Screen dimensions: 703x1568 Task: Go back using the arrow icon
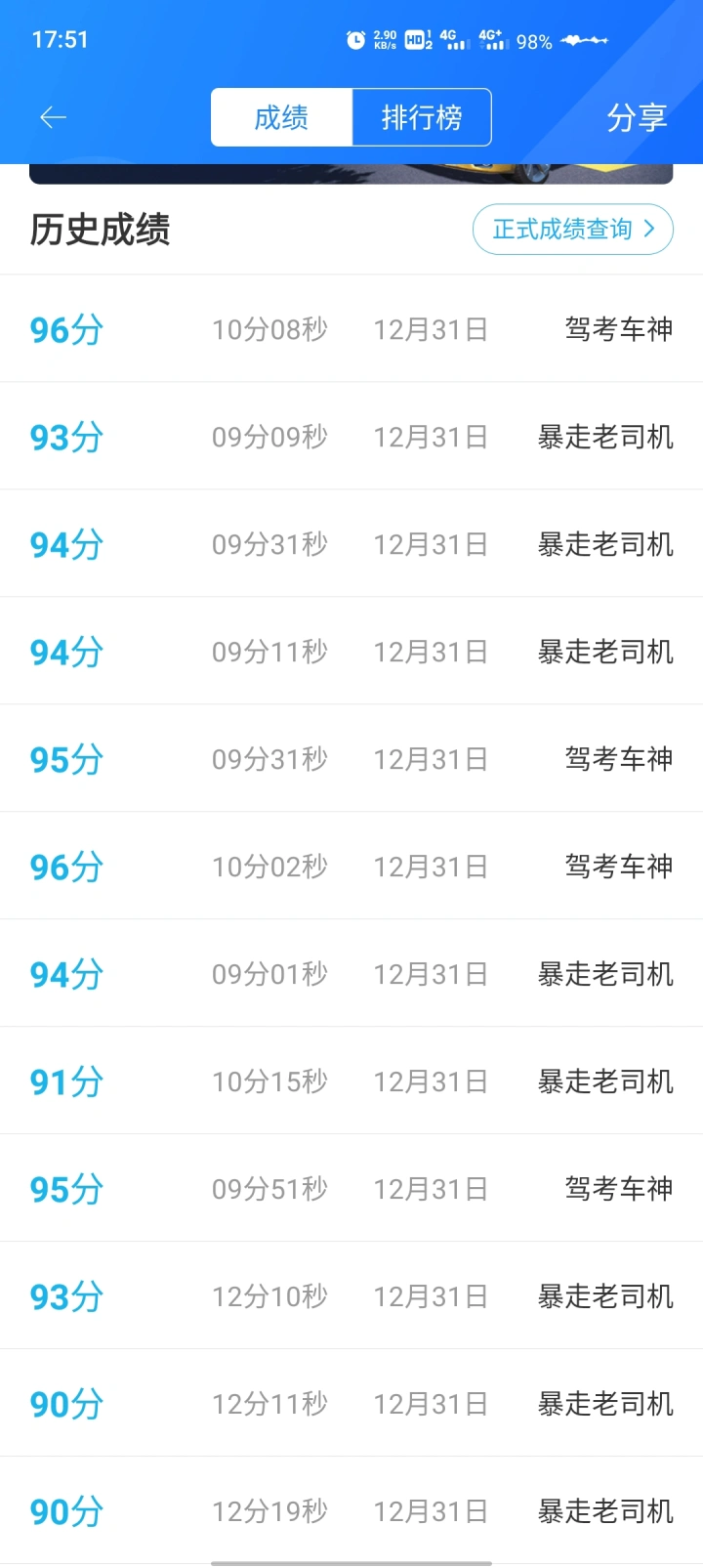coord(53,117)
